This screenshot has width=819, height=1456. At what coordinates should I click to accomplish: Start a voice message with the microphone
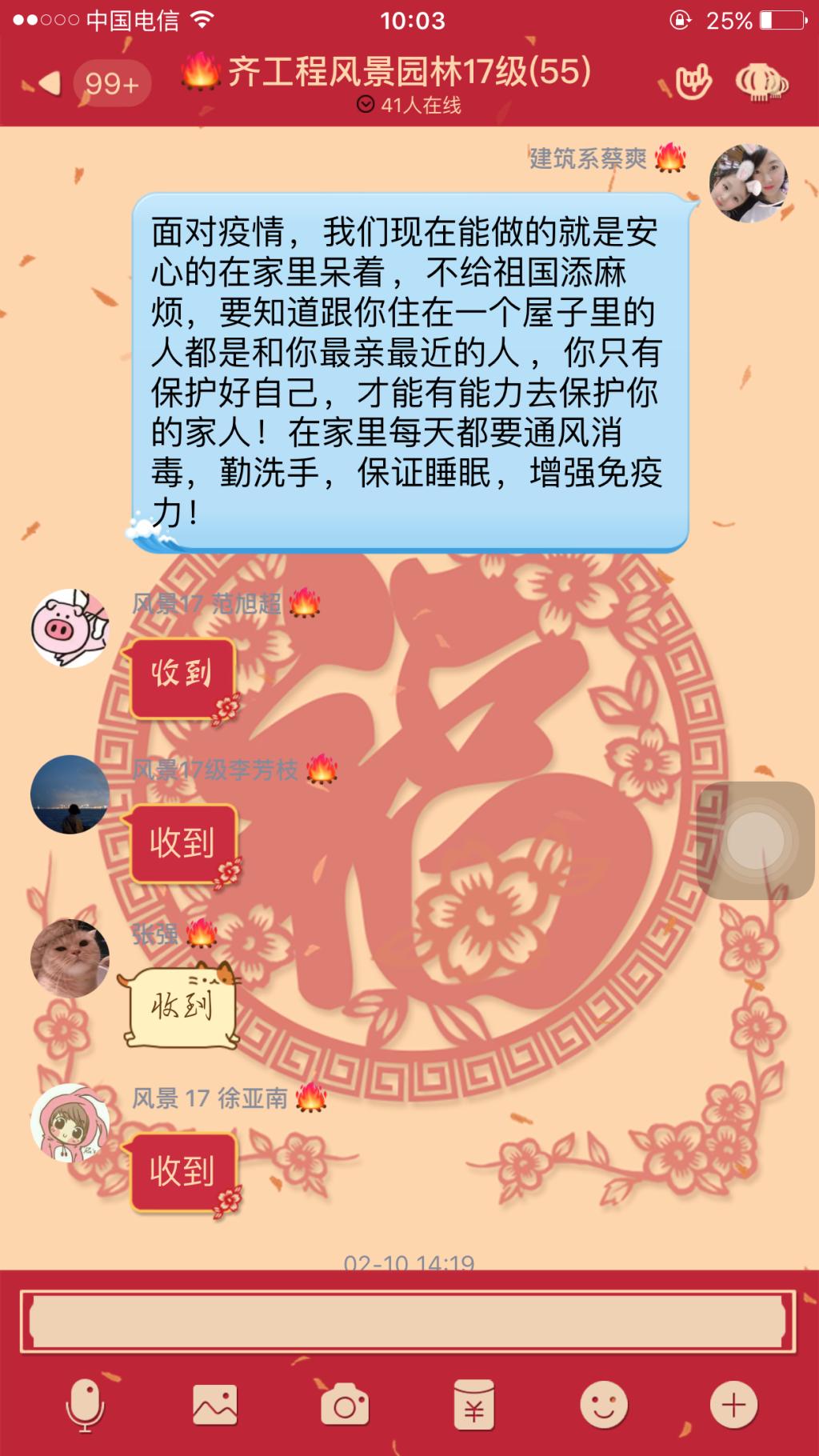pos(85,1406)
